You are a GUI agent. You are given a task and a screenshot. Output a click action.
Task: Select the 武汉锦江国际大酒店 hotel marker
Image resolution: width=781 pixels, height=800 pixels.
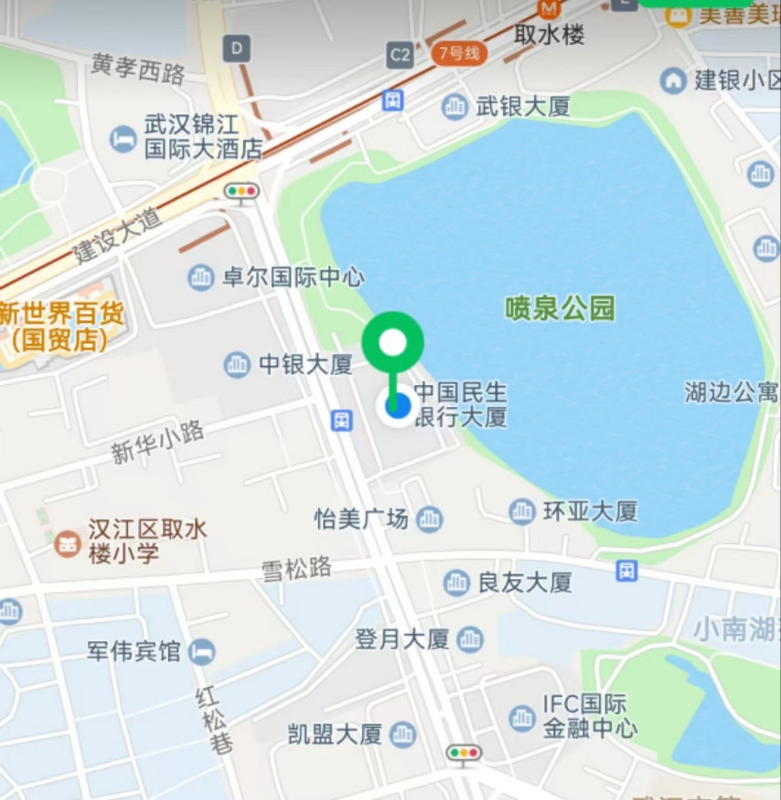click(x=124, y=138)
